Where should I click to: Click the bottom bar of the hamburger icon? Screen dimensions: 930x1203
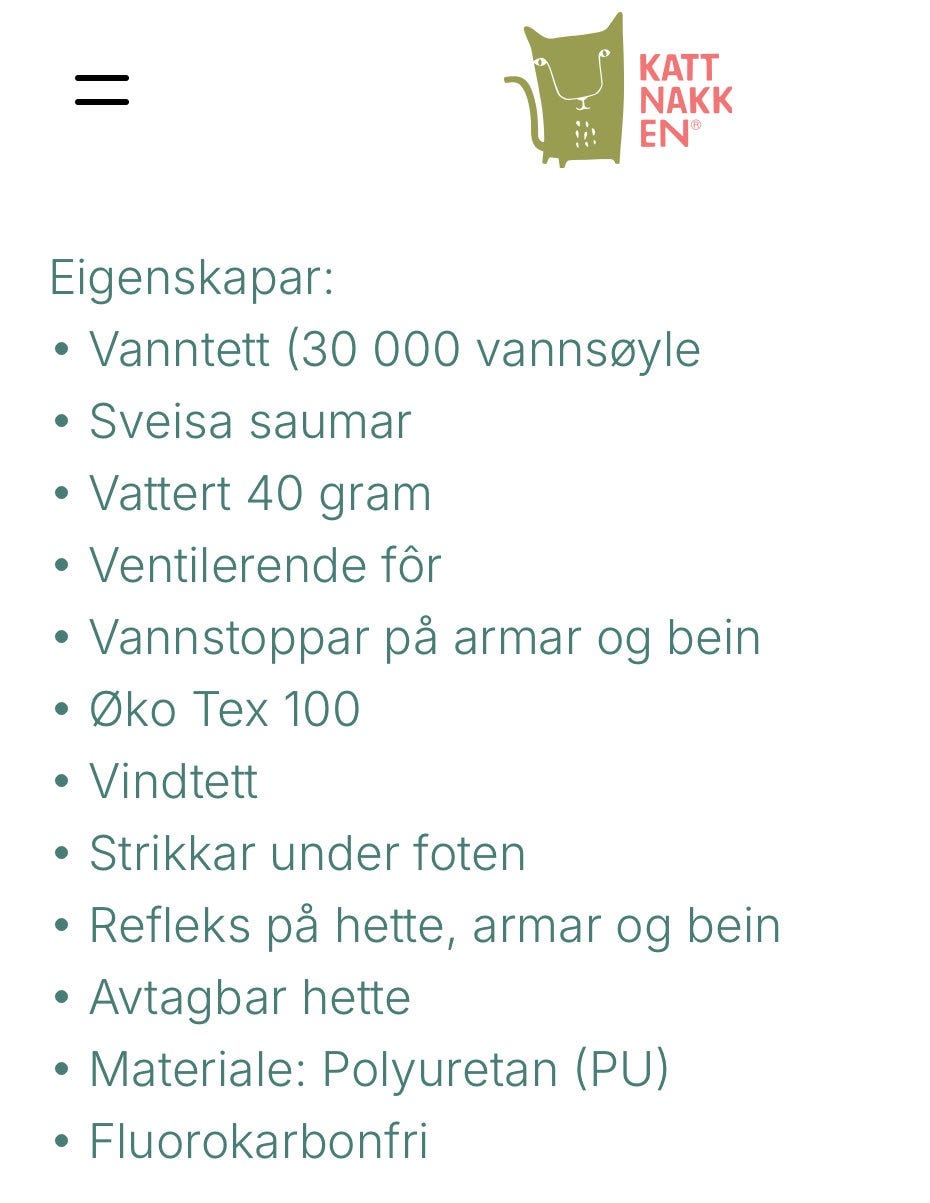click(104, 100)
